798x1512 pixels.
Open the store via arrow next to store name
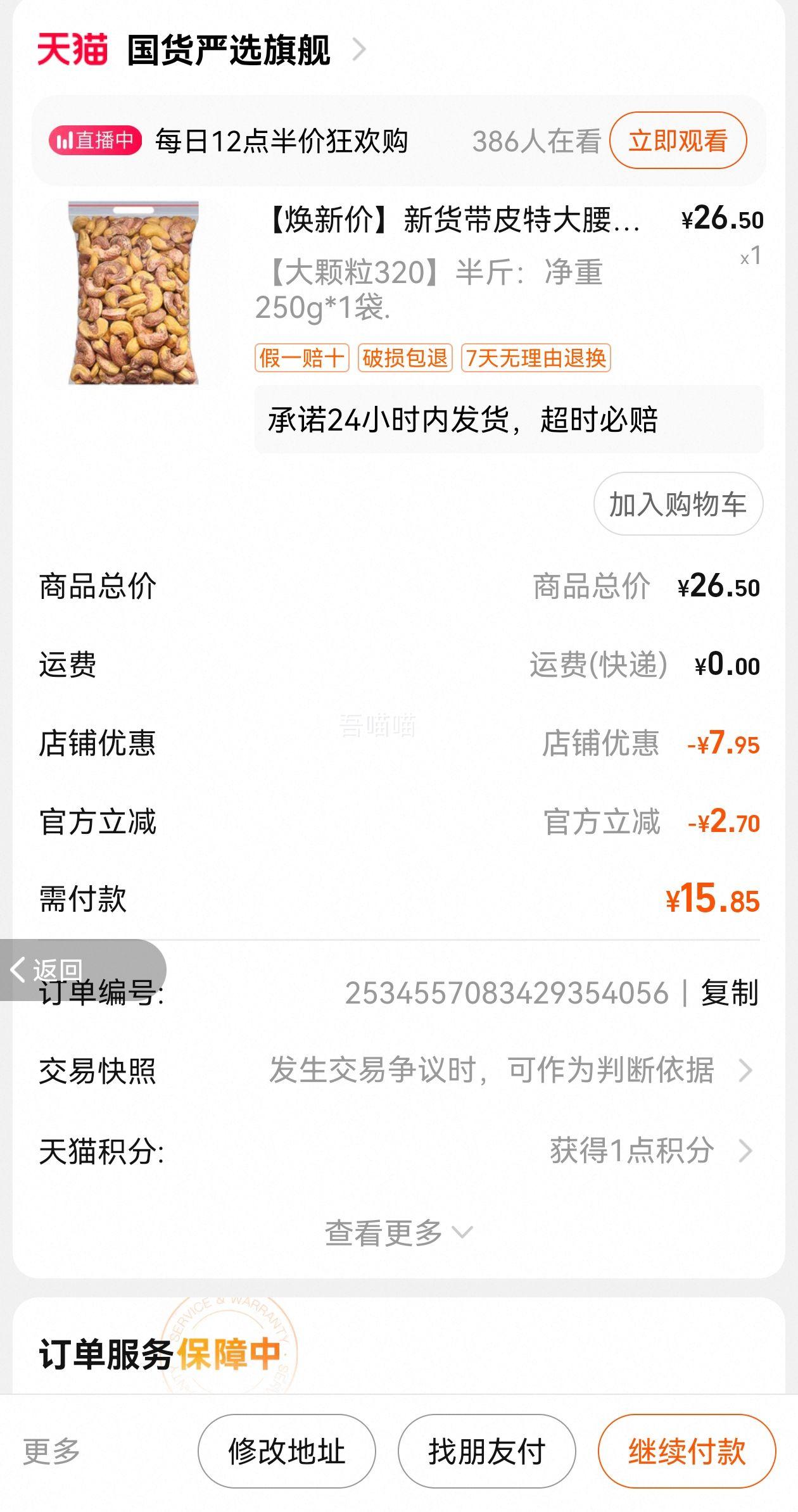tap(361, 48)
